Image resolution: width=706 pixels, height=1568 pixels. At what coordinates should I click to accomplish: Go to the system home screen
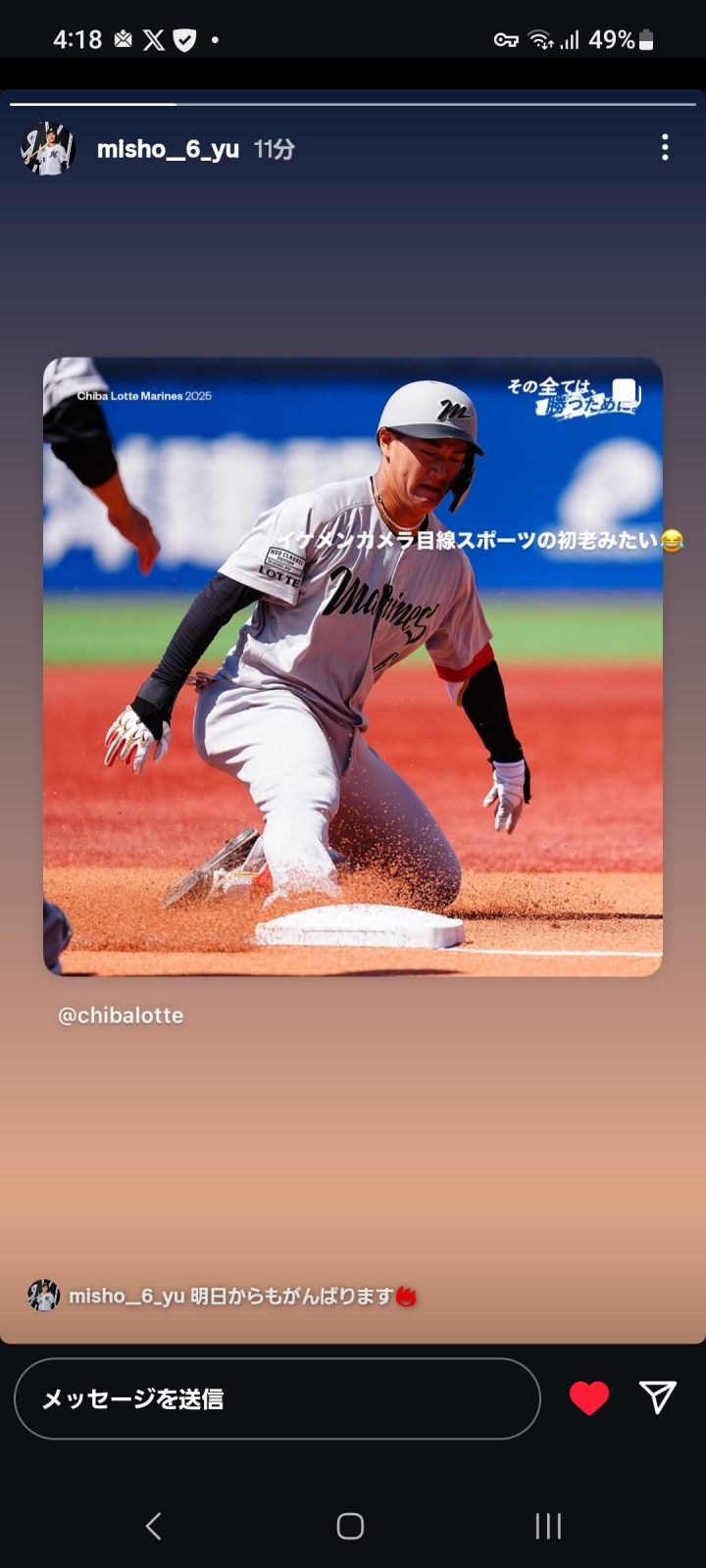350,1526
